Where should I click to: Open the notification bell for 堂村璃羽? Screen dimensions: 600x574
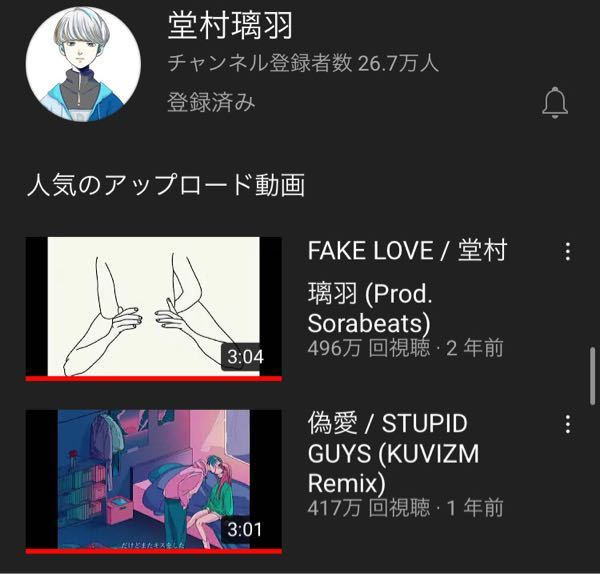[x=554, y=102]
